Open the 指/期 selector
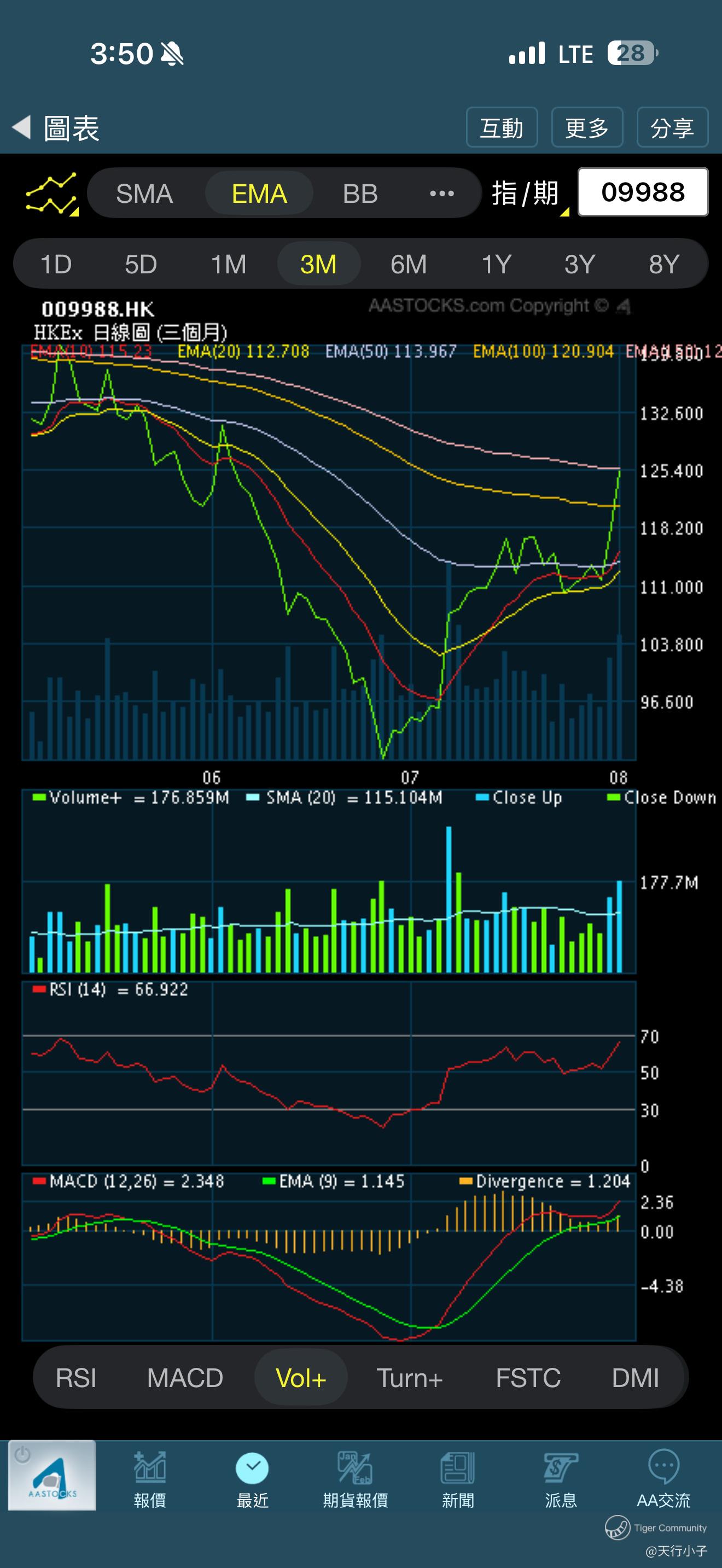This screenshot has width=722, height=1568. tap(528, 193)
